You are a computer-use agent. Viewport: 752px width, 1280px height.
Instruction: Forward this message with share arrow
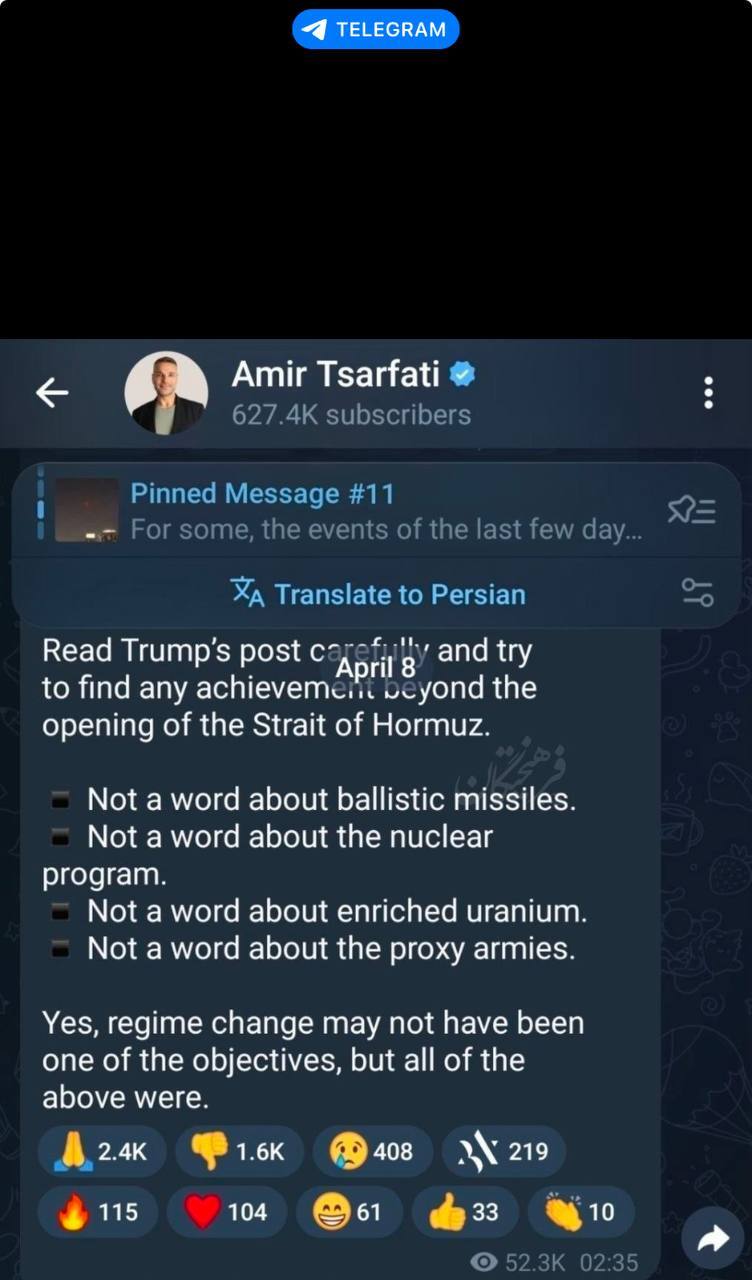(x=712, y=1240)
